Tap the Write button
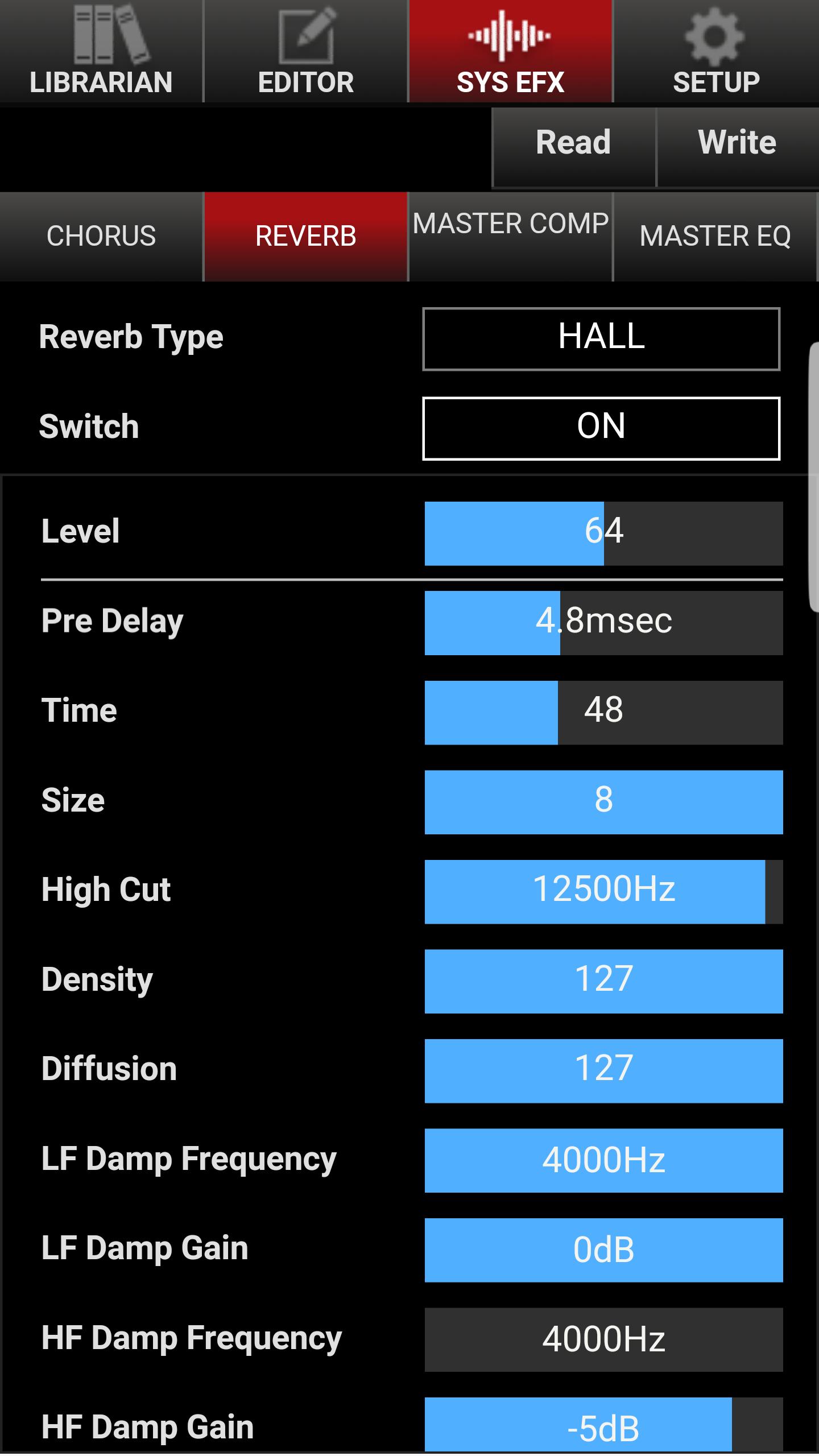Viewport: 819px width, 1456px height. click(737, 142)
